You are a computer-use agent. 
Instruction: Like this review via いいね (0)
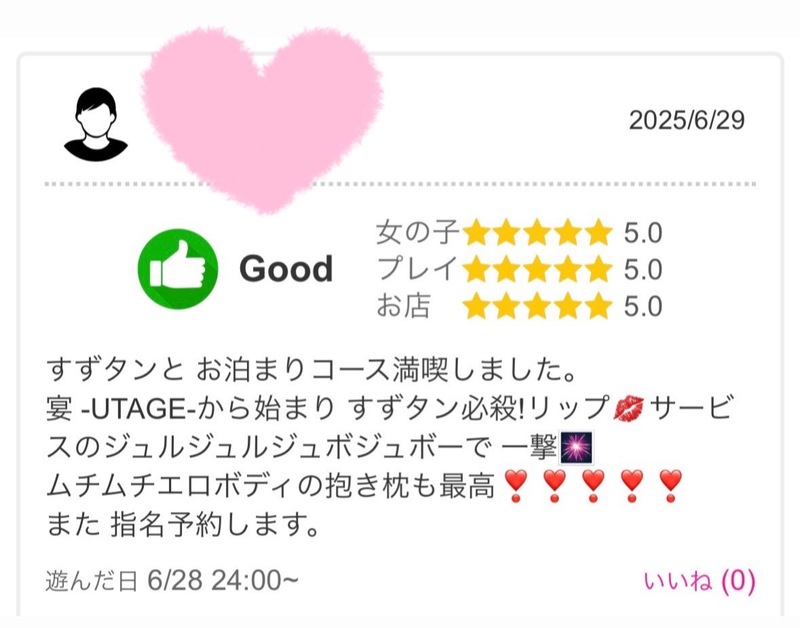(x=699, y=580)
